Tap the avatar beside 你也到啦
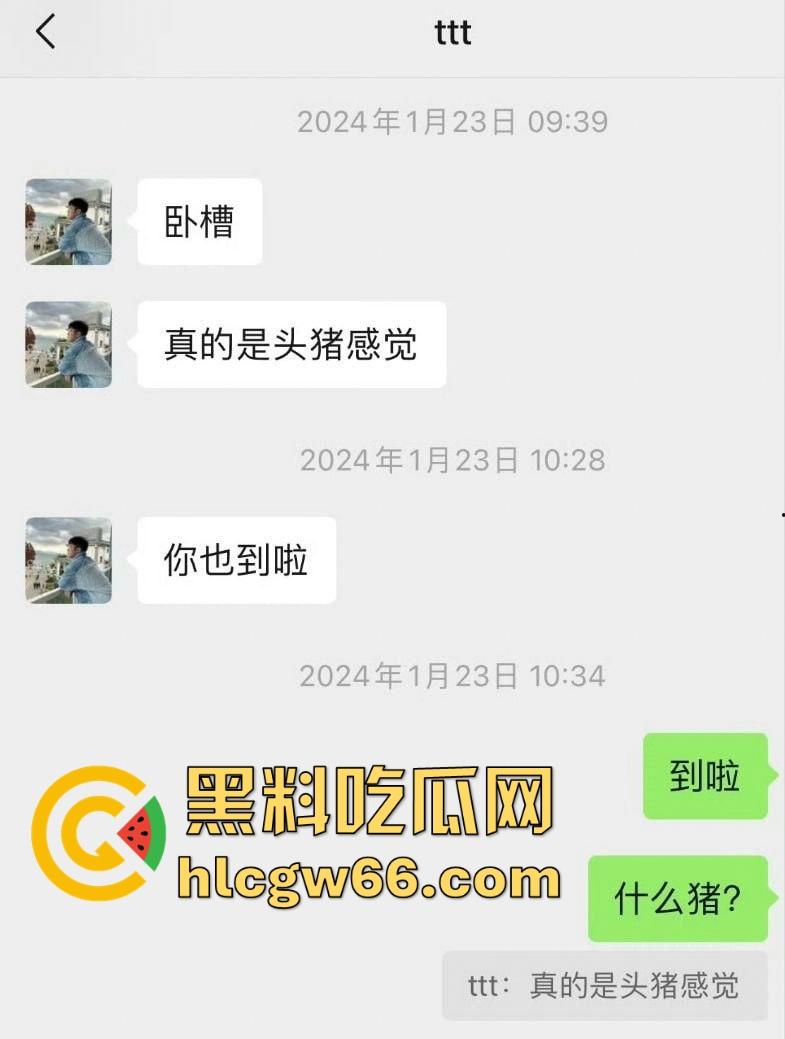The height and width of the screenshot is (1039, 785). pos(68,560)
